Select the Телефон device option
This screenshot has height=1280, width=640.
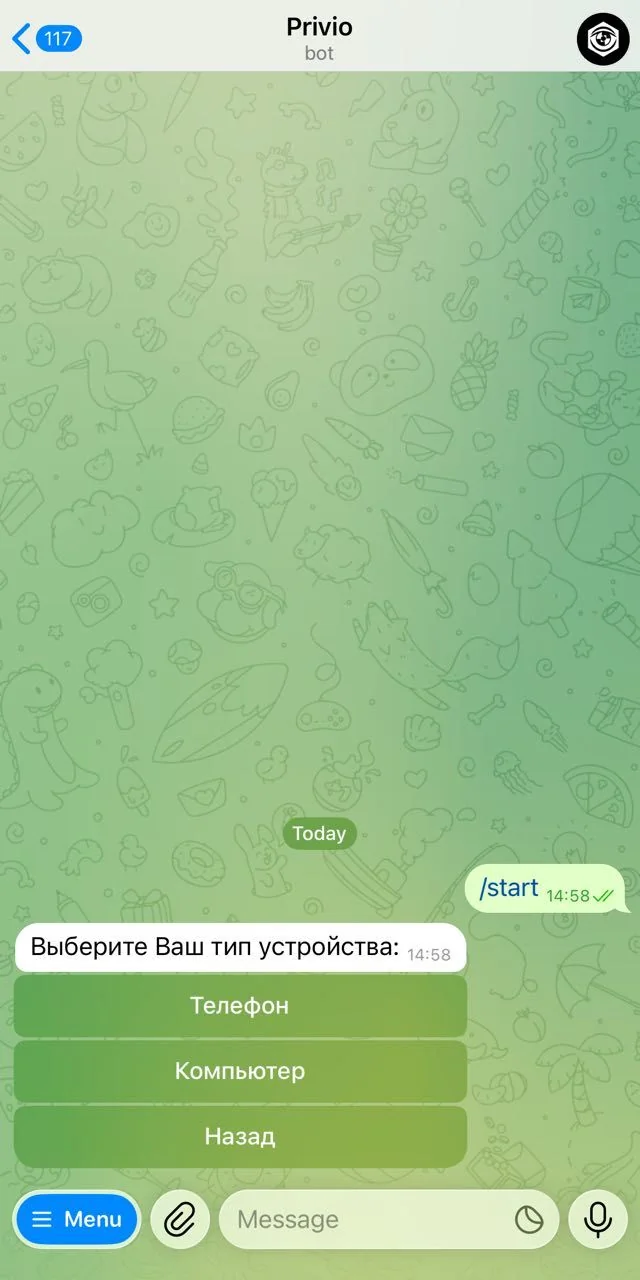240,1006
